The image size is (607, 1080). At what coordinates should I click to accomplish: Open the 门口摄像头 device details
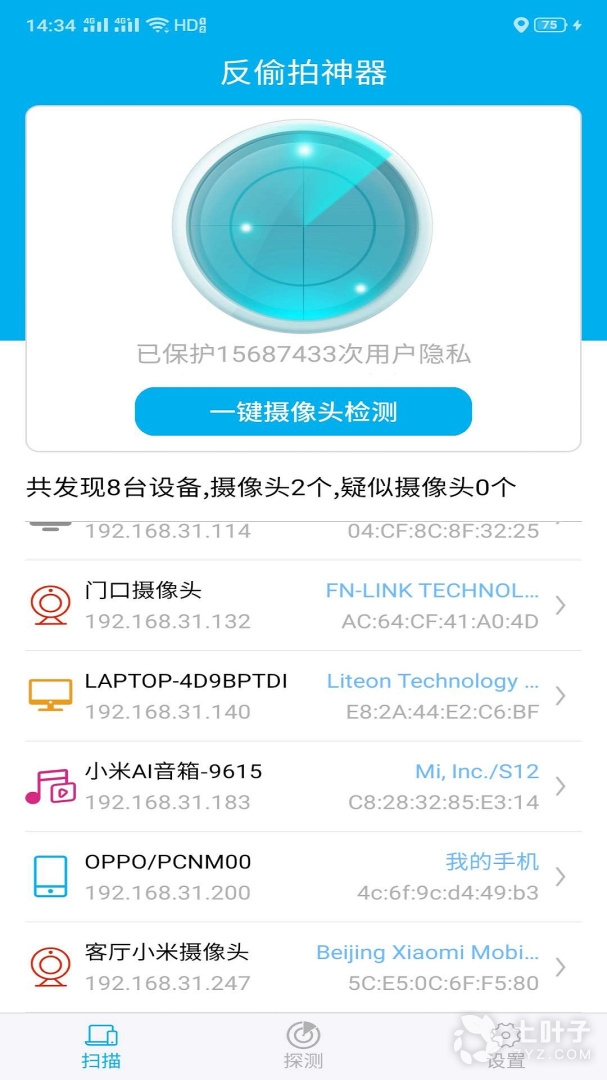pos(303,605)
